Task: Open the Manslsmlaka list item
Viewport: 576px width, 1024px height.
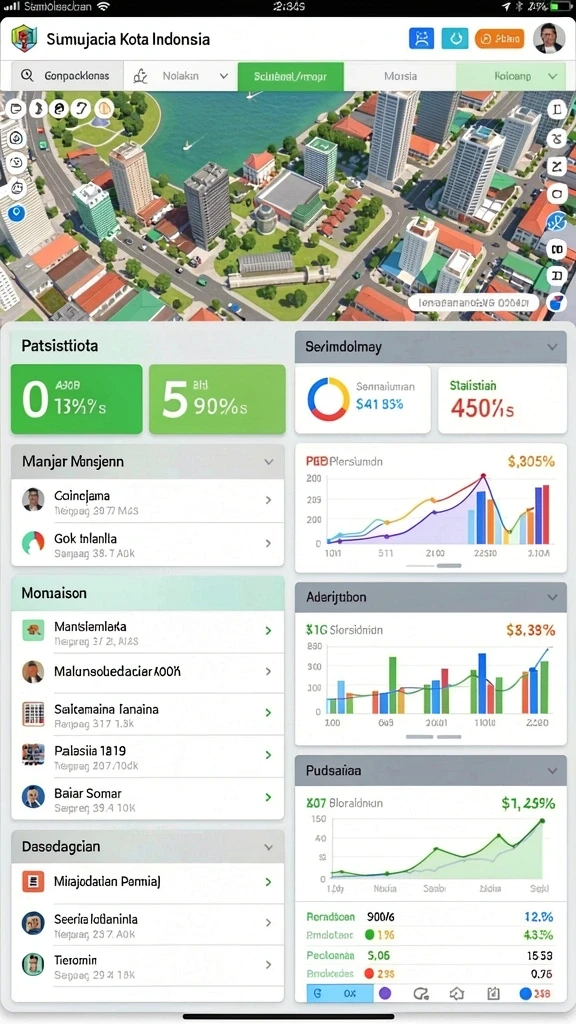Action: click(x=148, y=632)
